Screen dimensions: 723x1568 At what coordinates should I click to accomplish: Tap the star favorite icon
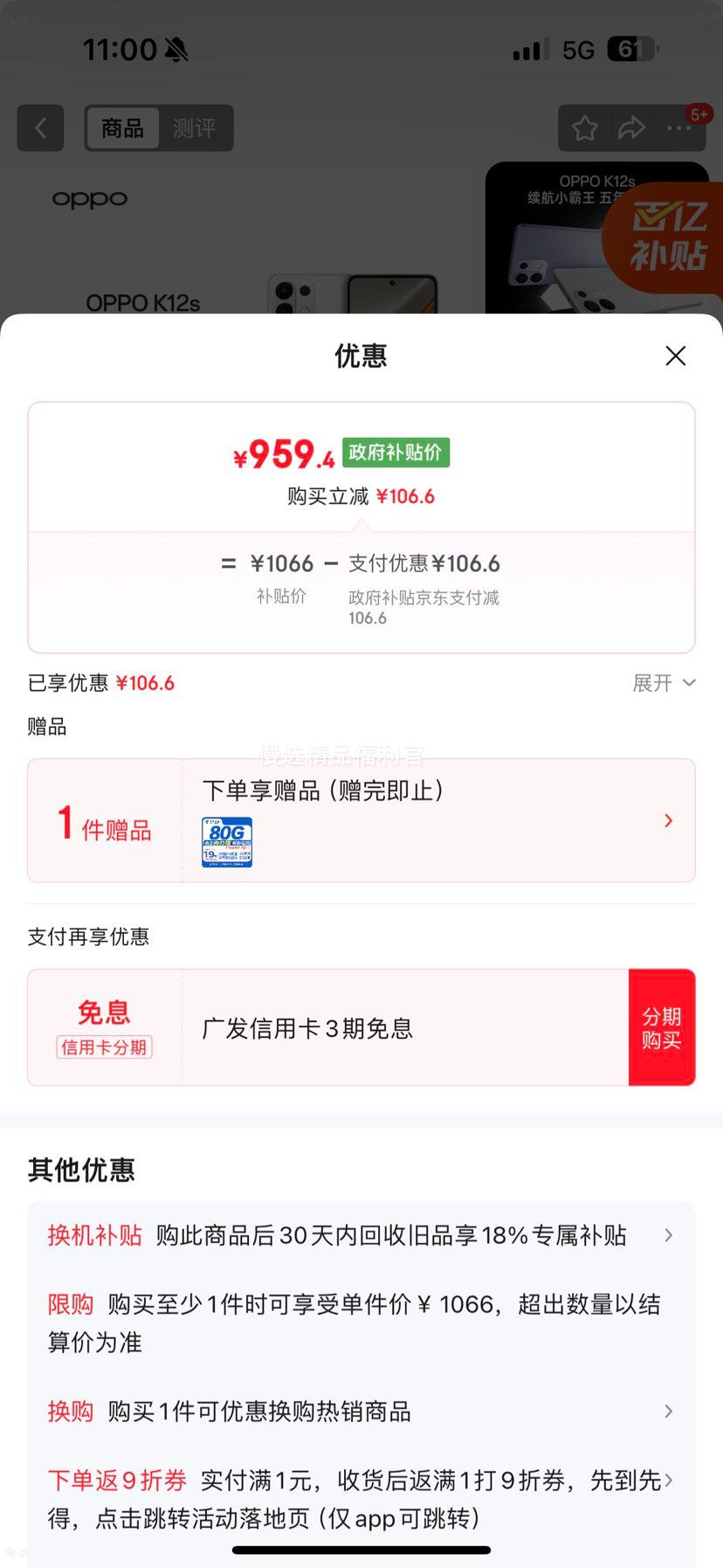click(x=583, y=128)
